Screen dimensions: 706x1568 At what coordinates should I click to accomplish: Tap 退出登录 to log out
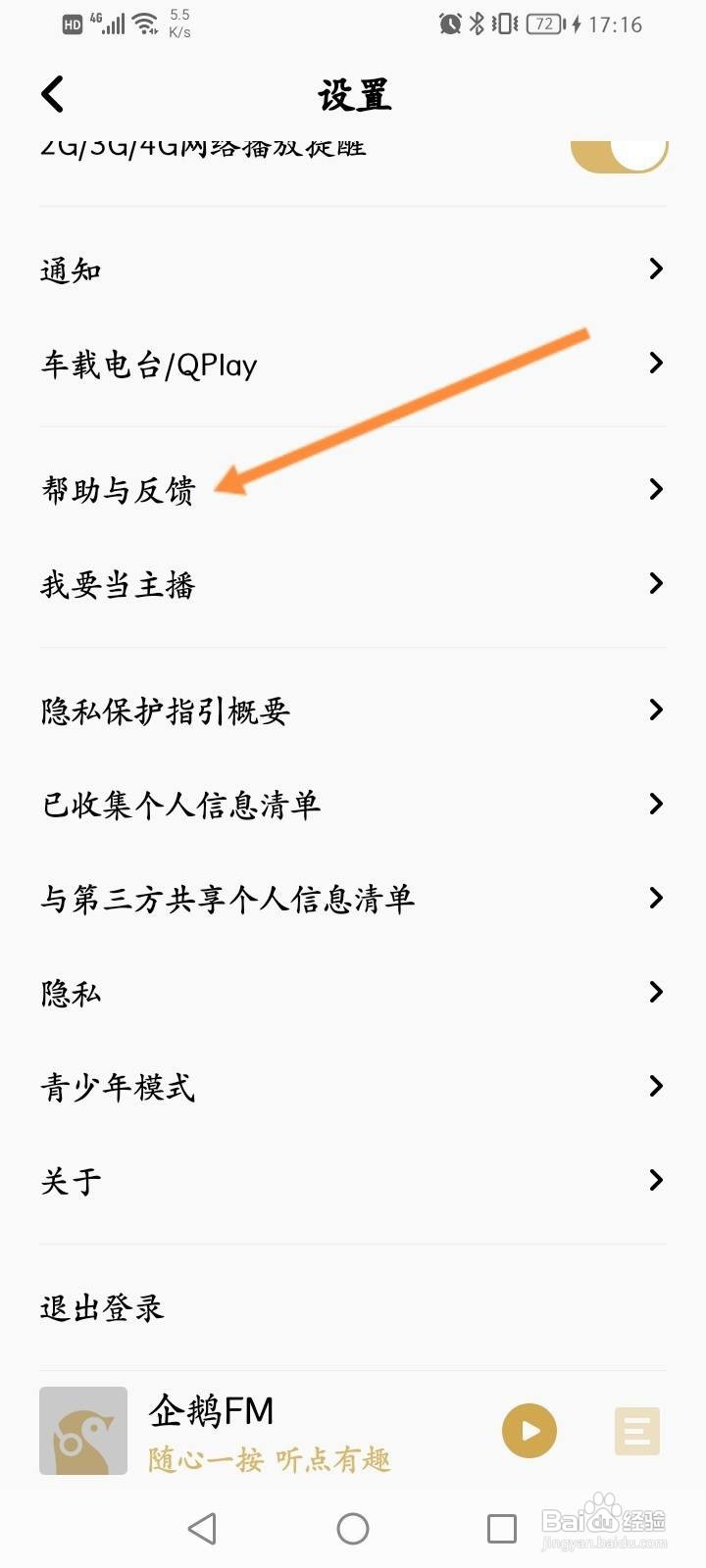(x=101, y=1306)
